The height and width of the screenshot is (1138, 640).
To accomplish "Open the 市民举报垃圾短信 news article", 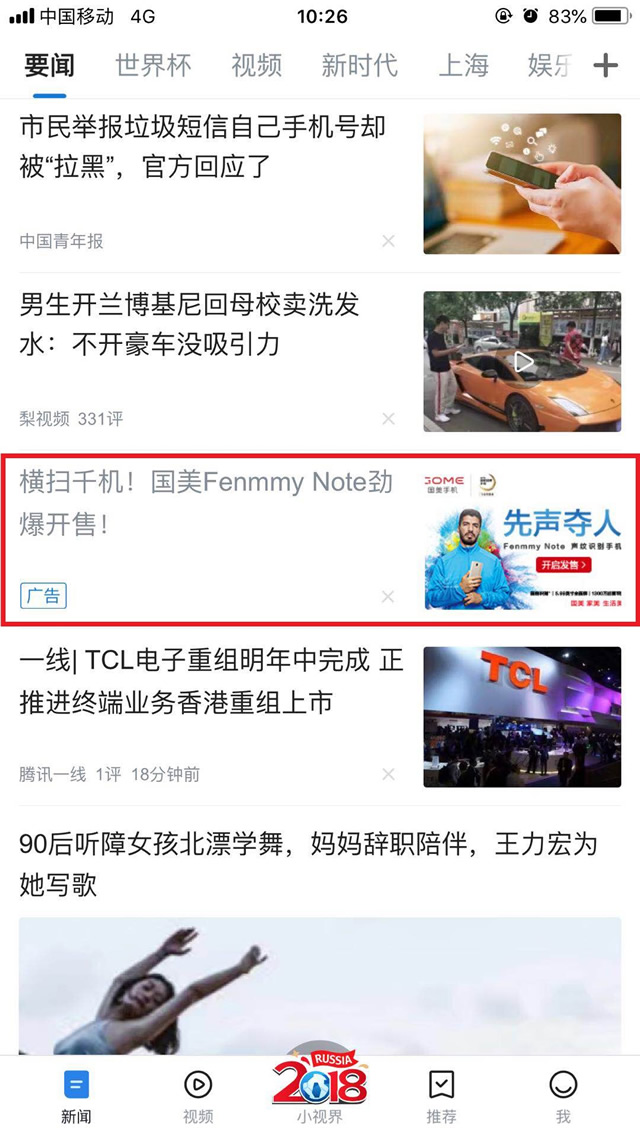I will tap(202, 146).
